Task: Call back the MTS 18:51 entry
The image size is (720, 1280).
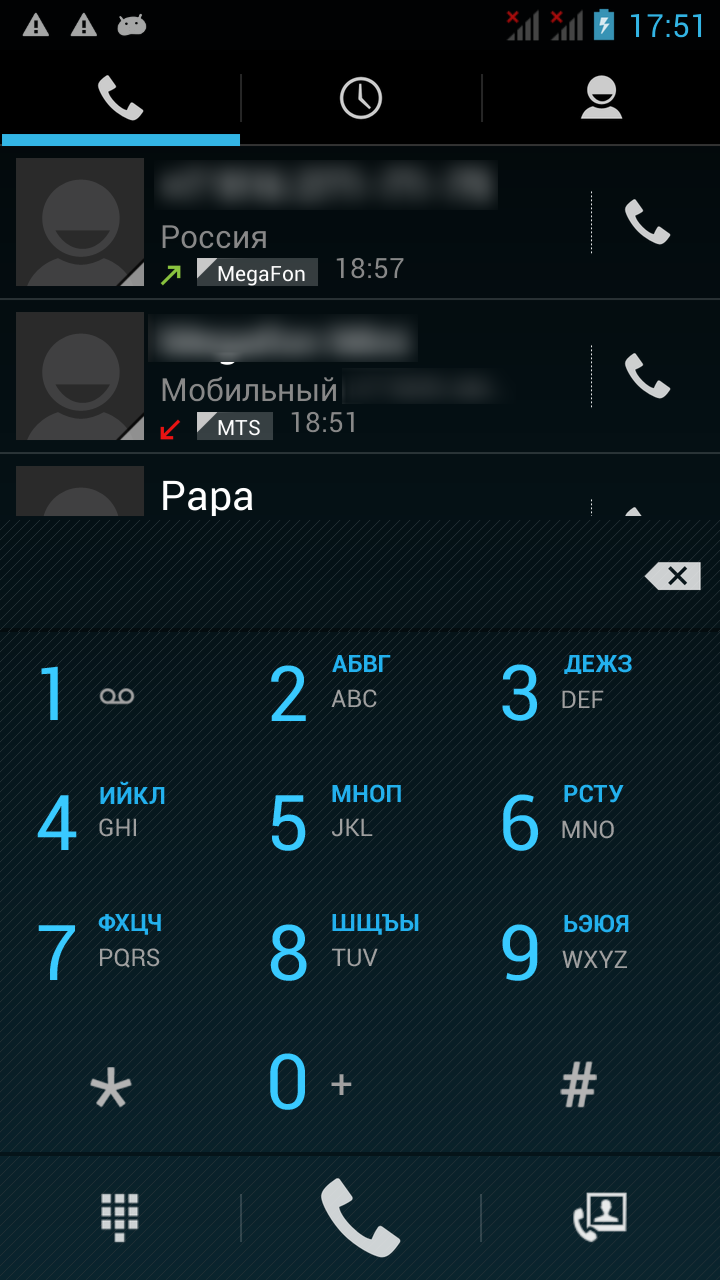Action: click(647, 376)
